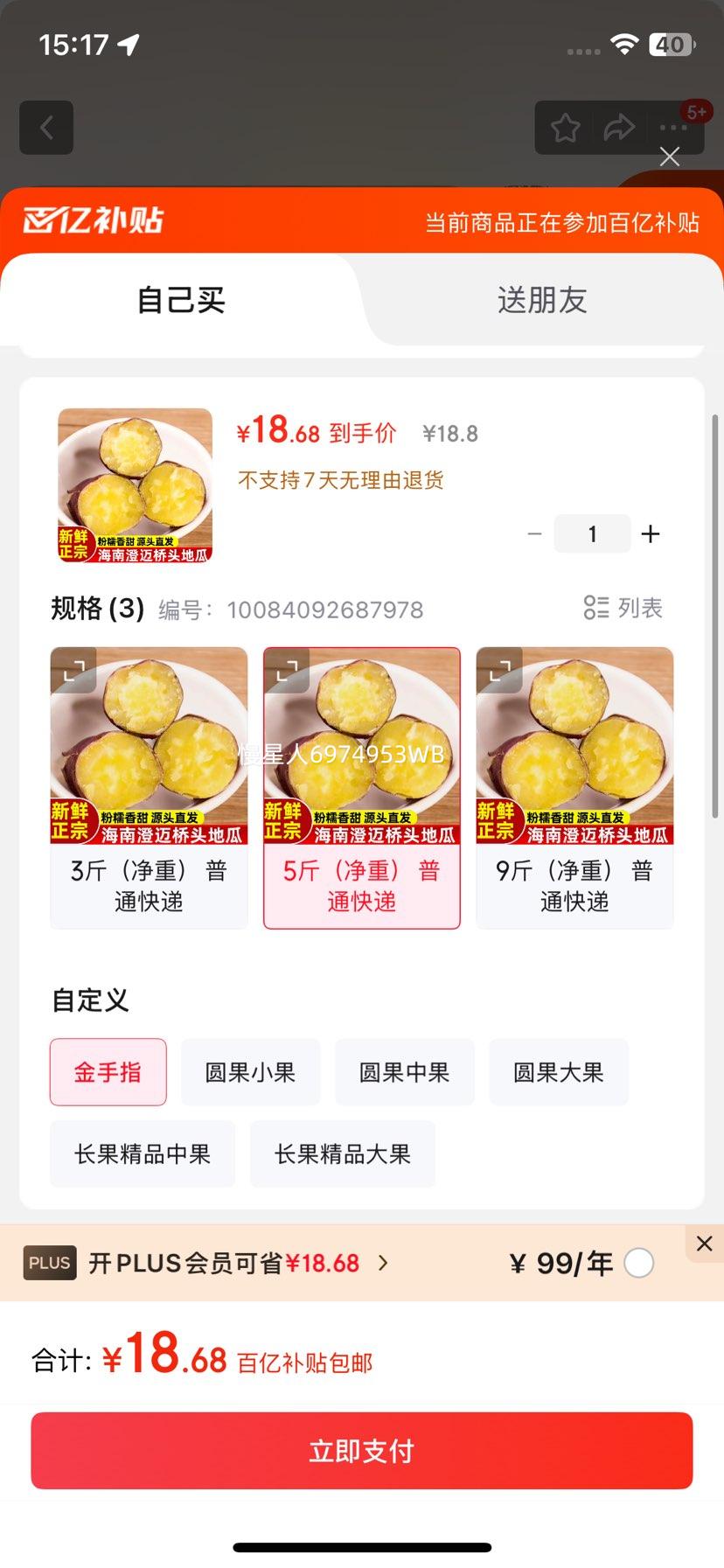Image resolution: width=724 pixels, height=1568 pixels.
Task: Choose the 9斤（净重）普通快递 option
Action: [574, 787]
